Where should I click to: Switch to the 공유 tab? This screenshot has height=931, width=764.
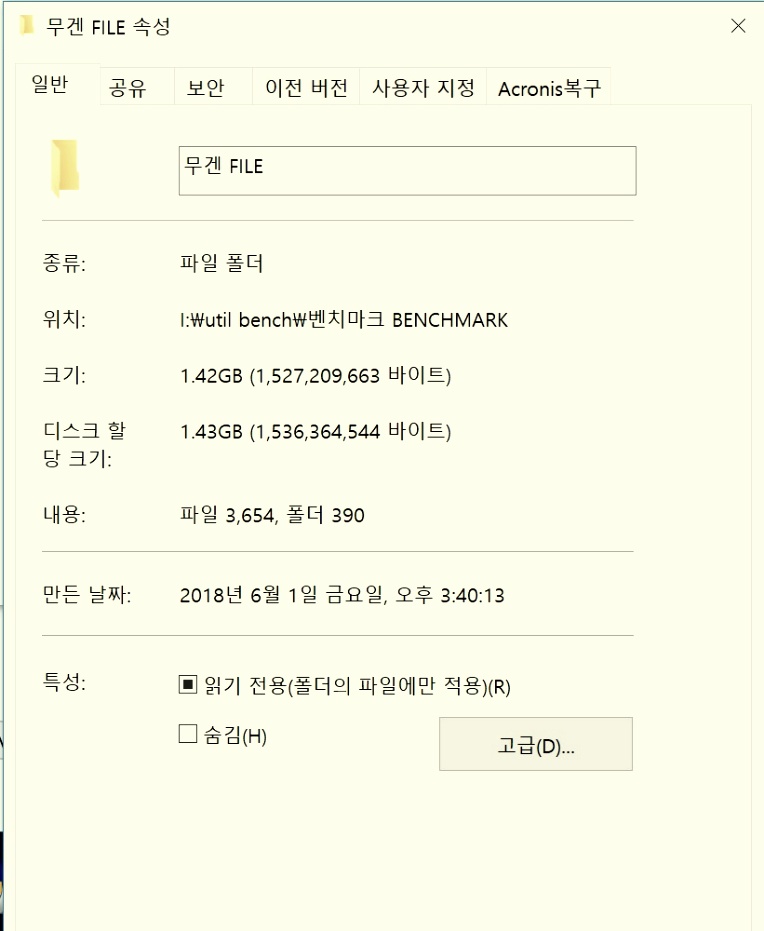[128, 88]
